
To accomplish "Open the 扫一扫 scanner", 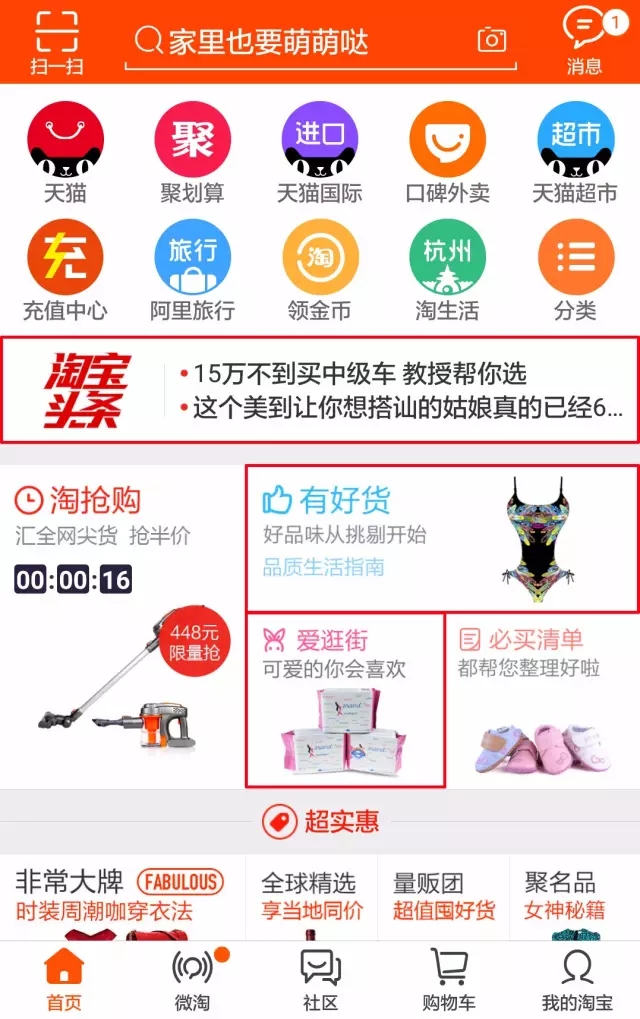I will pyautogui.click(x=56, y=42).
